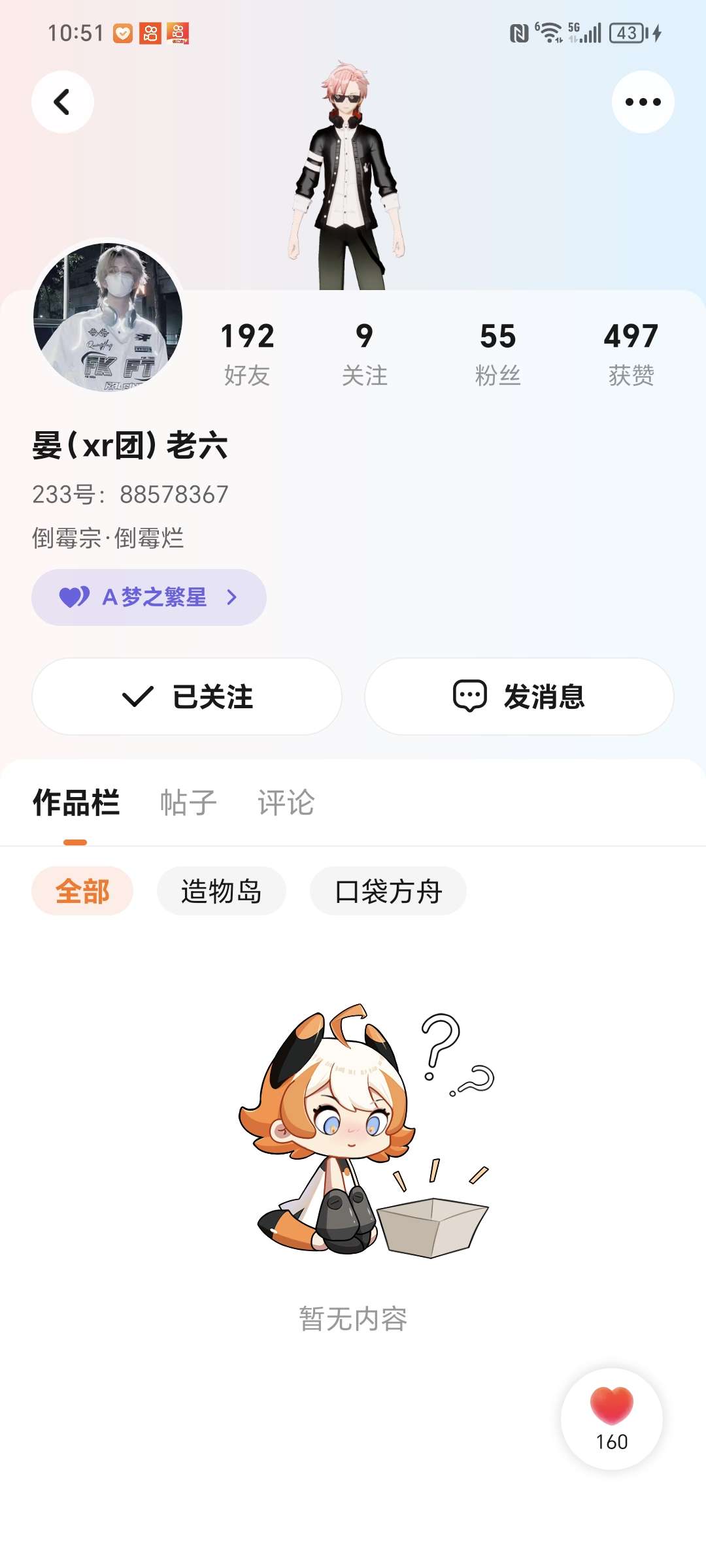
Task: Open the 9 关注 following list
Action: [365, 354]
